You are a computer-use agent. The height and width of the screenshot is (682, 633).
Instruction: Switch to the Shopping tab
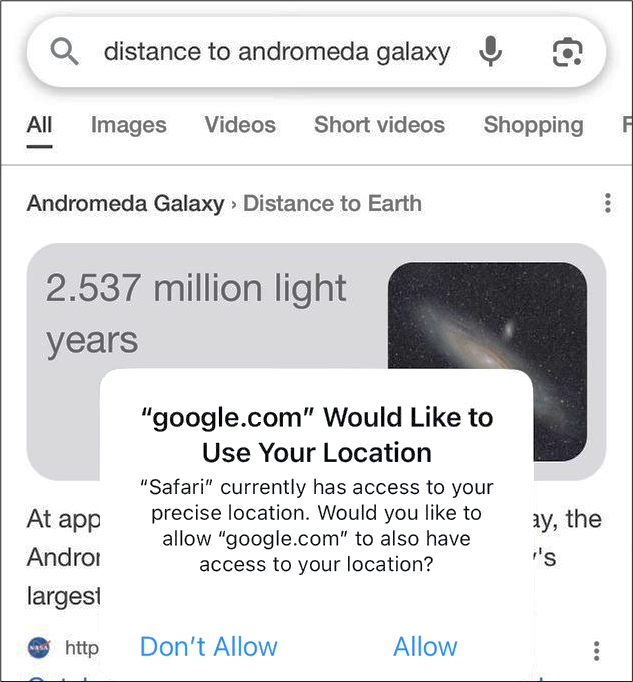[x=533, y=125]
